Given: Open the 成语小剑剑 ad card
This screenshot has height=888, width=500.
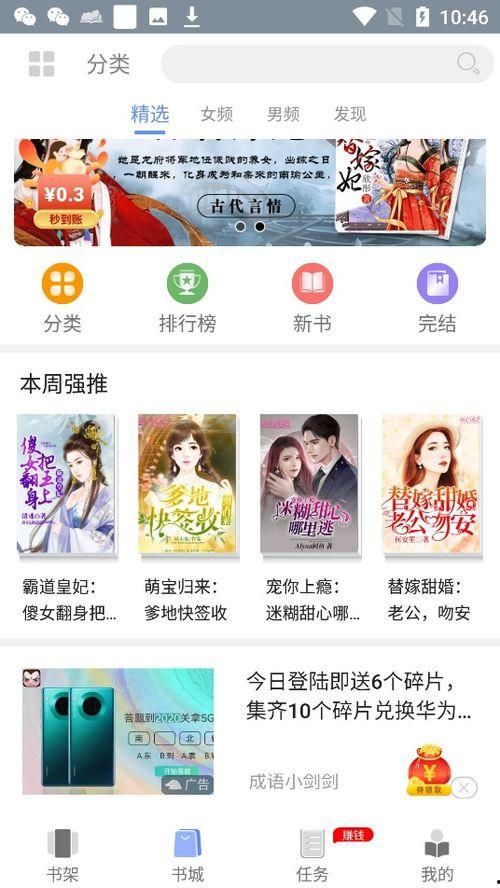Looking at the screenshot, I should (250, 732).
